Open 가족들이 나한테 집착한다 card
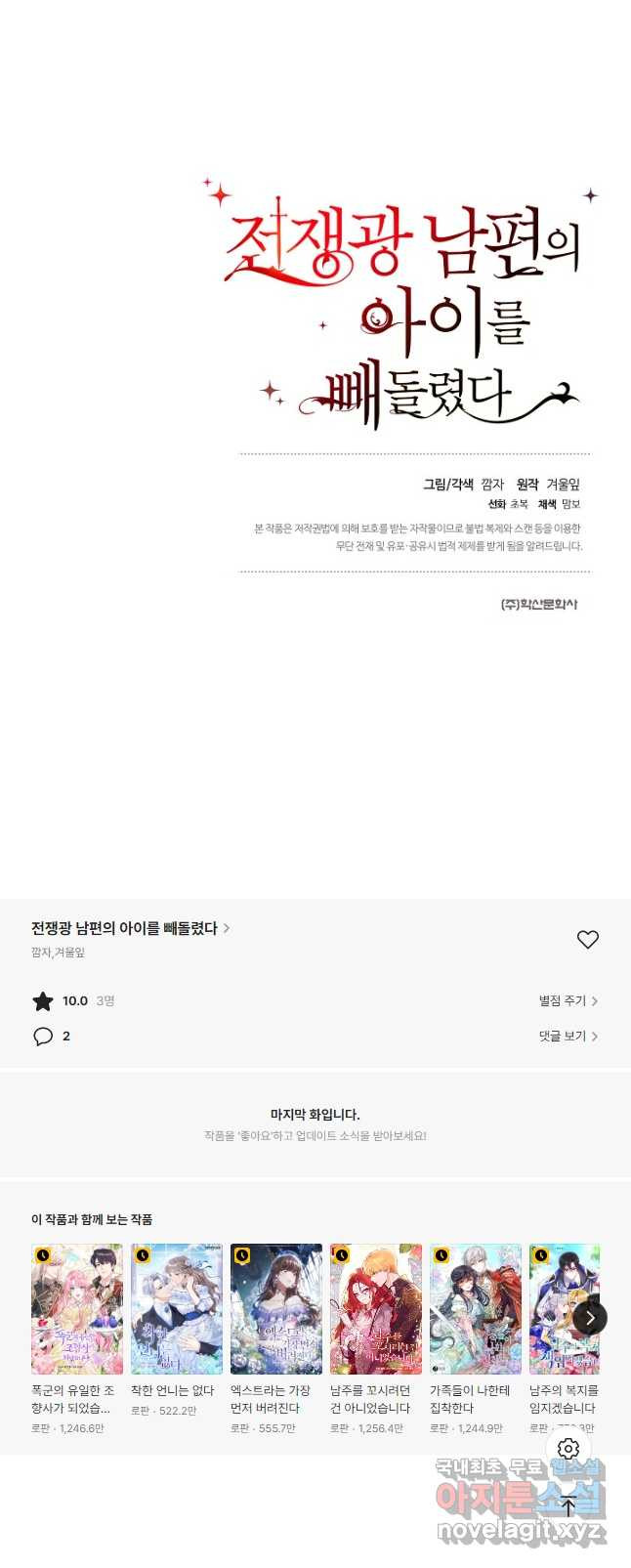The image size is (631, 1568). [476, 1308]
